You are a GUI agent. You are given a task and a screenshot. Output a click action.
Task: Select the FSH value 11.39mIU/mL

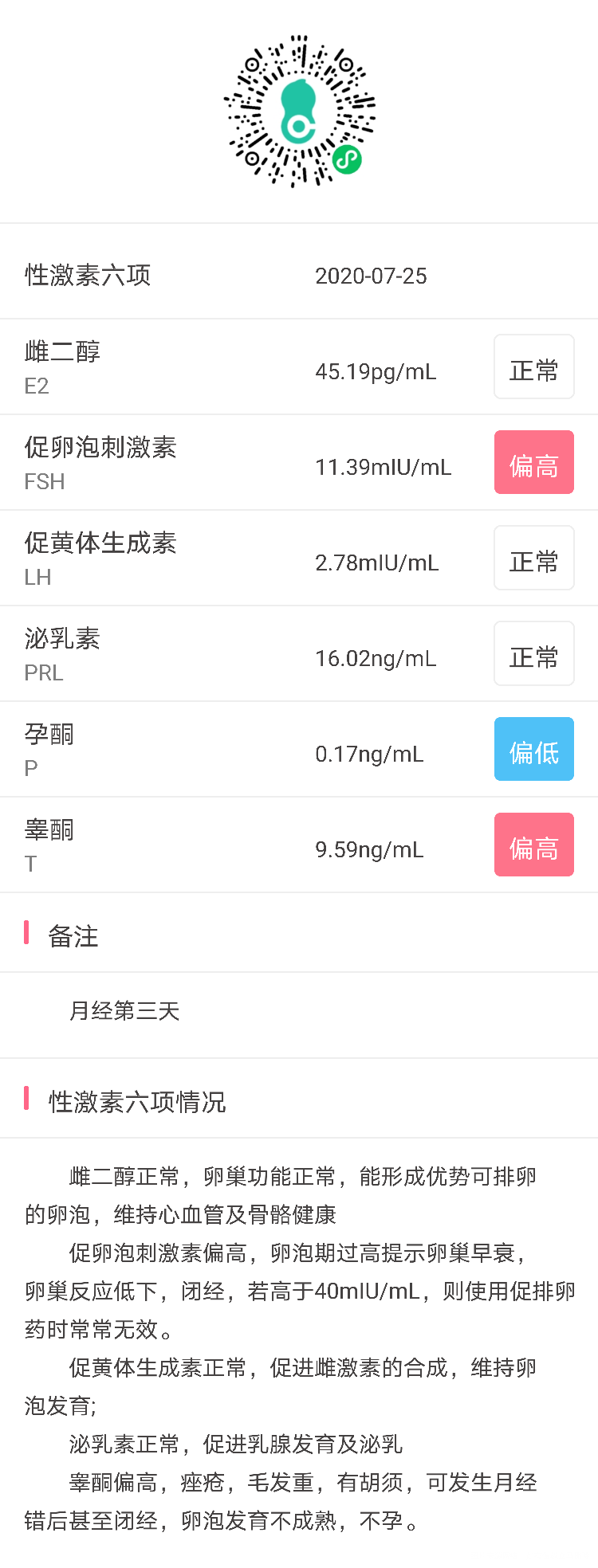click(x=384, y=466)
